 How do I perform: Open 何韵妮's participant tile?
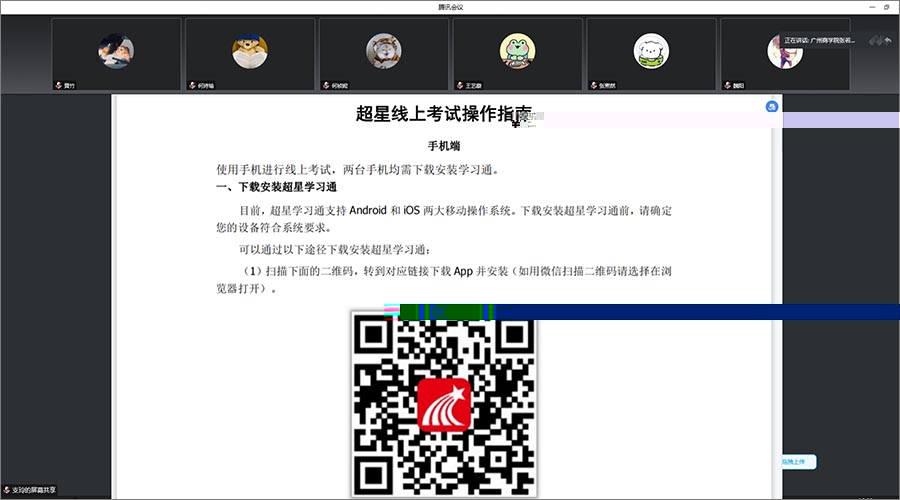(x=384, y=54)
